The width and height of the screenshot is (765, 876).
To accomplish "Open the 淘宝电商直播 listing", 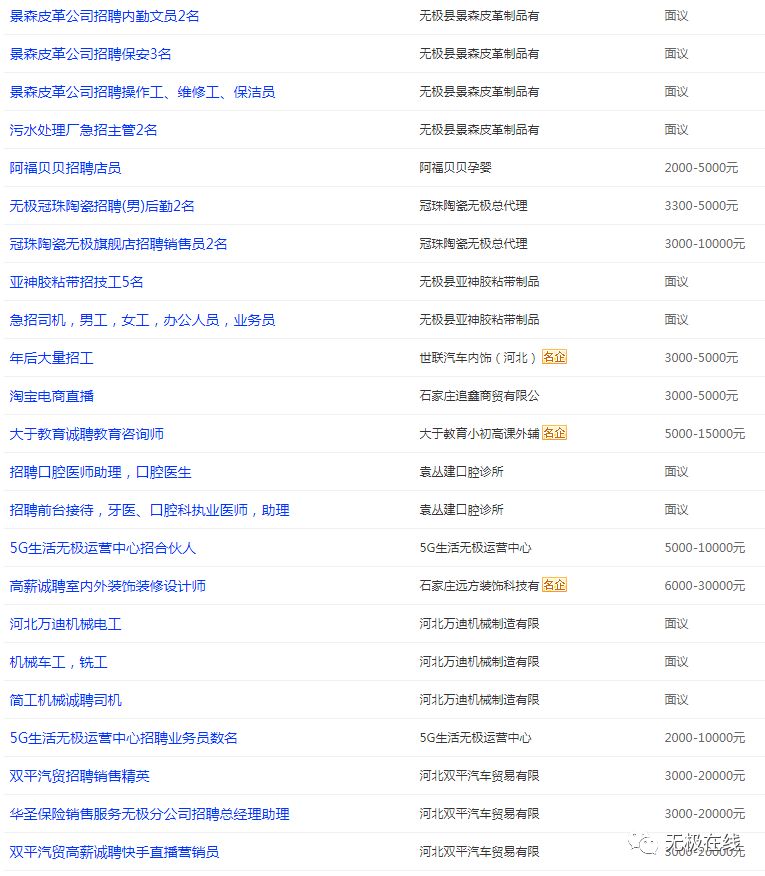I will [50, 395].
